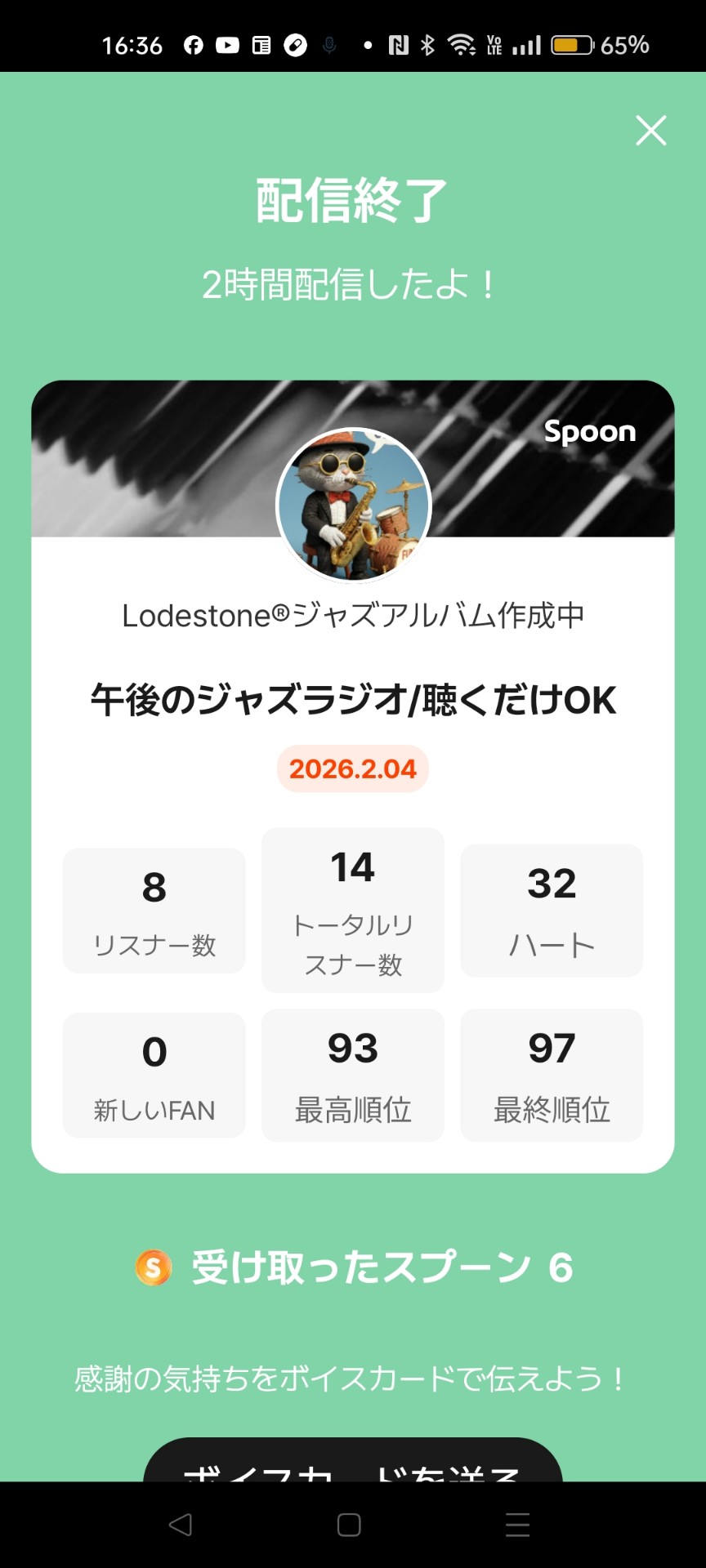Viewport: 706px width, 1568px height.
Task: Tap the Bluetooth icon in the status bar
Action: (x=427, y=45)
